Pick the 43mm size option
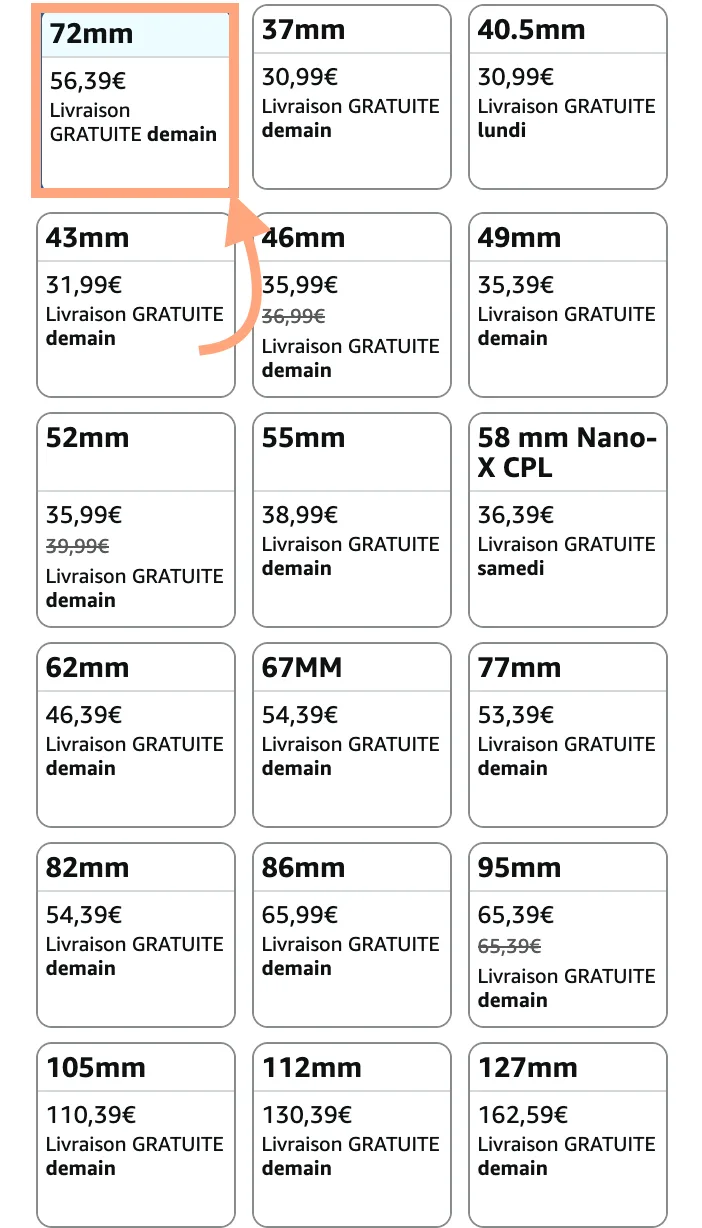702x1228 pixels. click(136, 305)
